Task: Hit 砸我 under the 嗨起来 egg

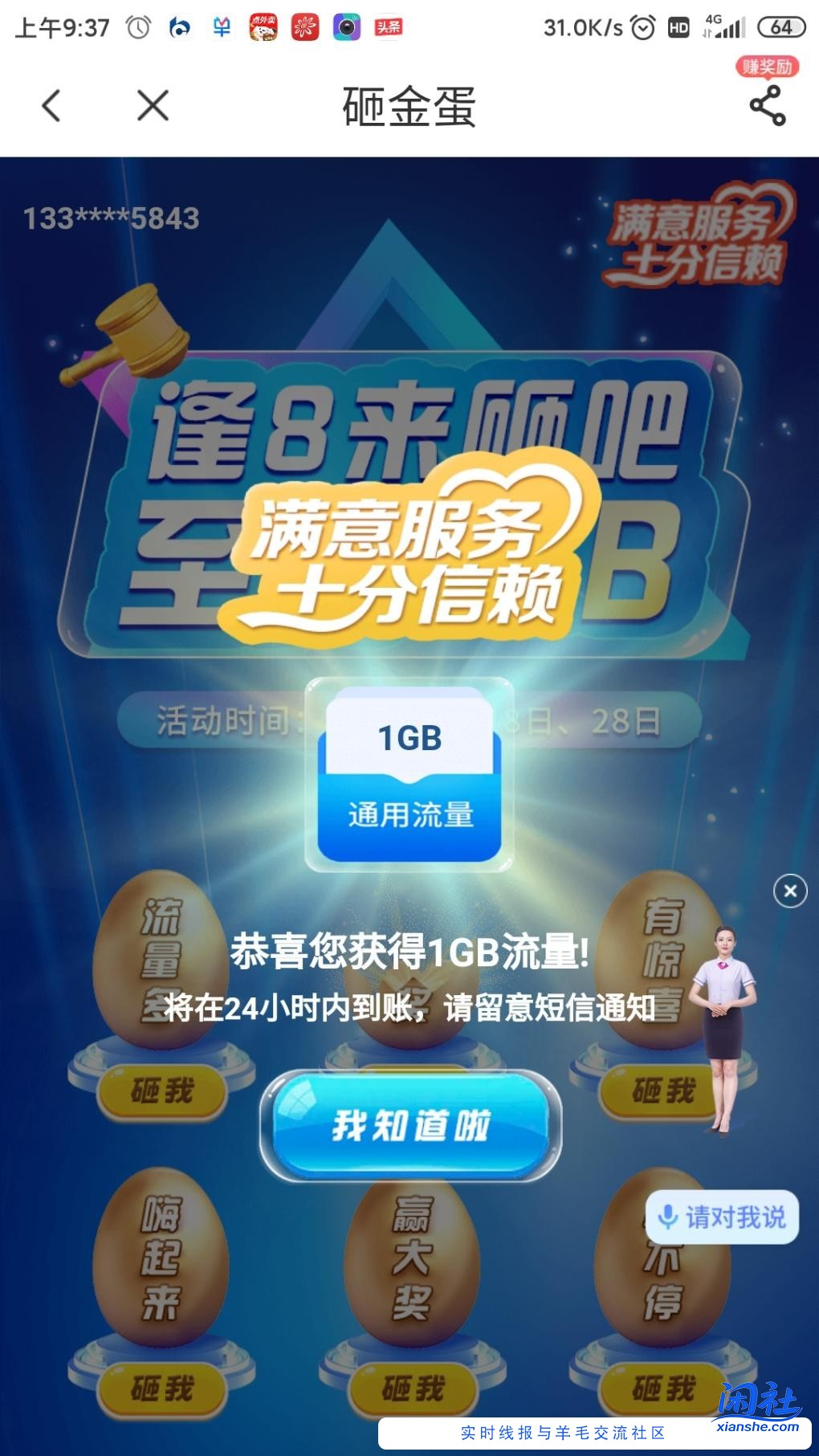Action: (161, 1389)
